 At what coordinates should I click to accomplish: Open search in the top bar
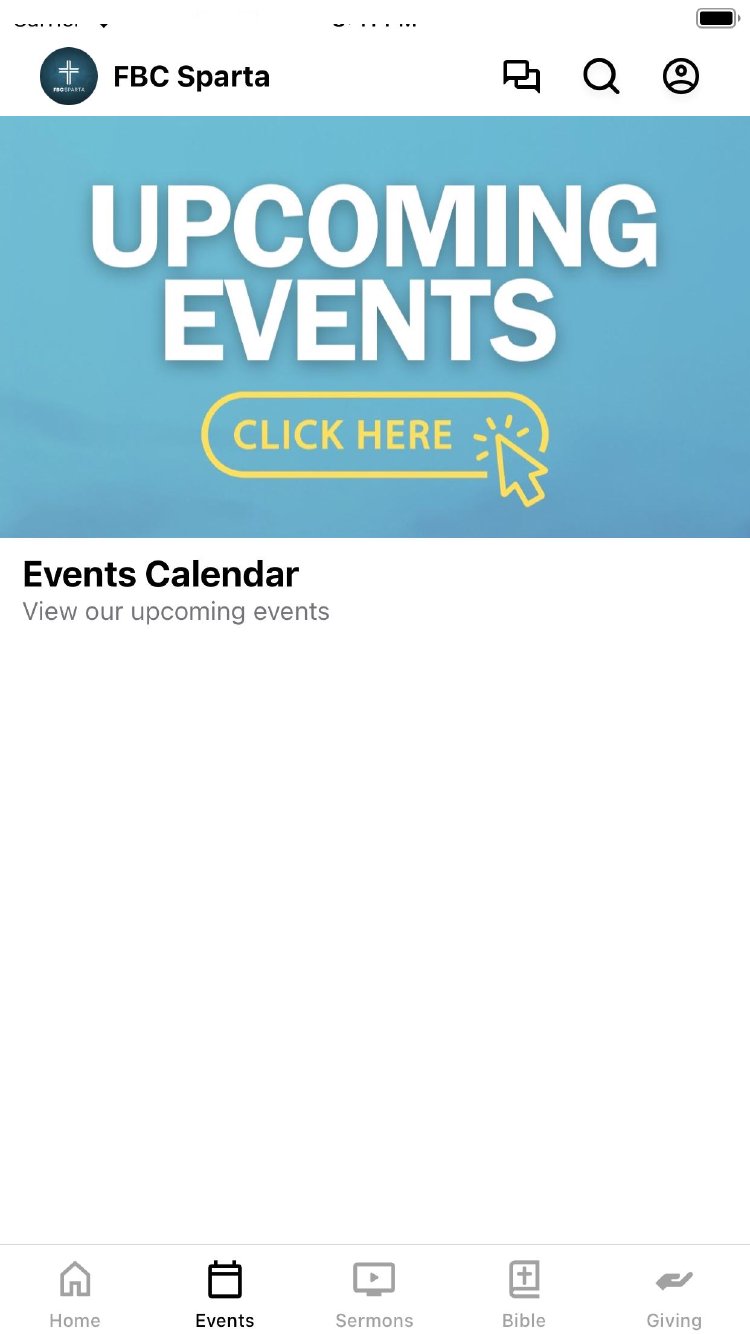(x=601, y=77)
